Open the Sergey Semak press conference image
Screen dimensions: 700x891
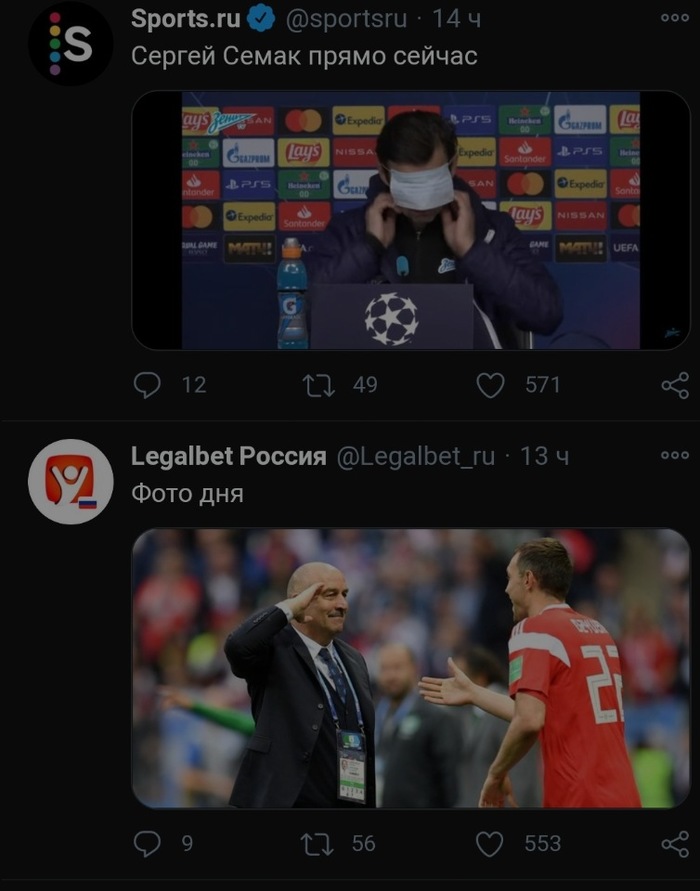point(410,220)
